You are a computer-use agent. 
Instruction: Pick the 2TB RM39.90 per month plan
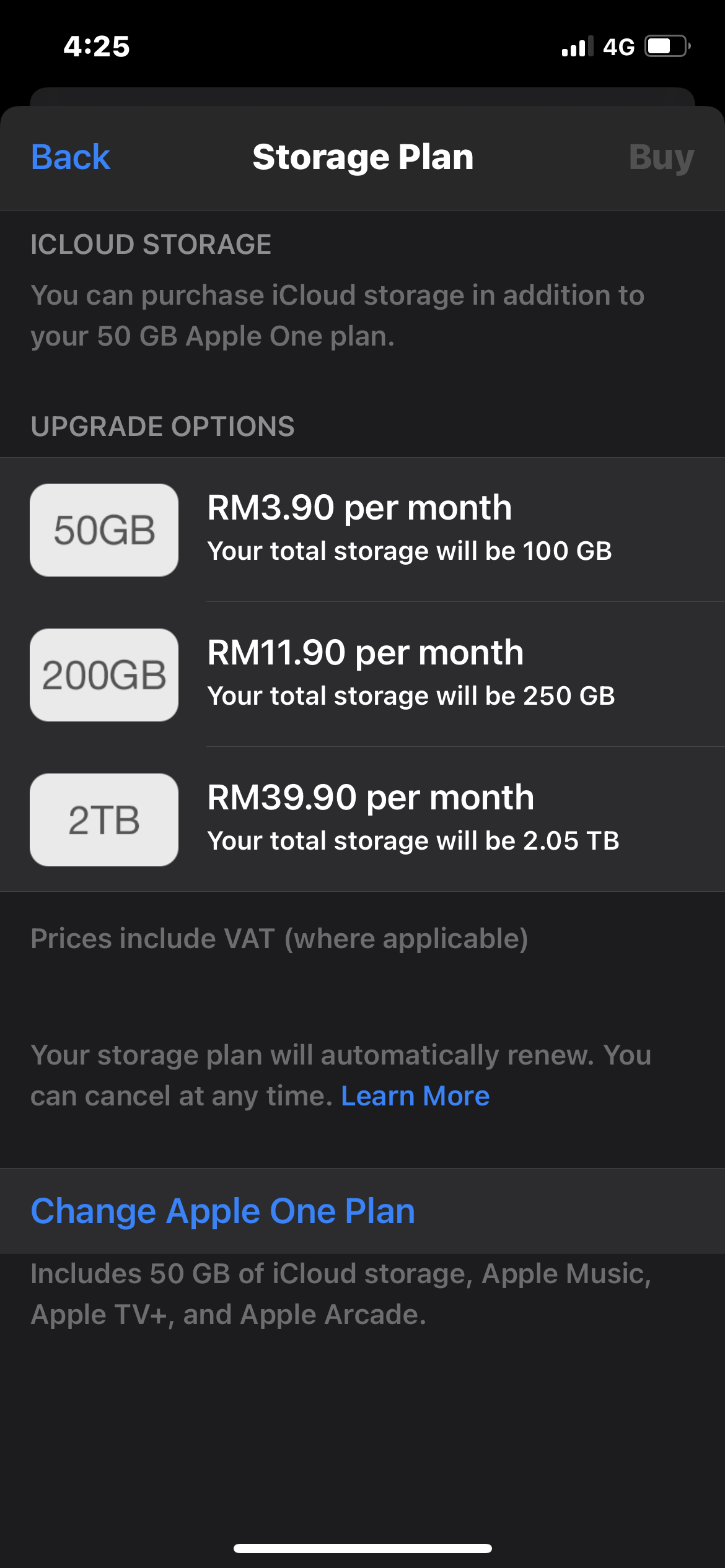(x=362, y=819)
